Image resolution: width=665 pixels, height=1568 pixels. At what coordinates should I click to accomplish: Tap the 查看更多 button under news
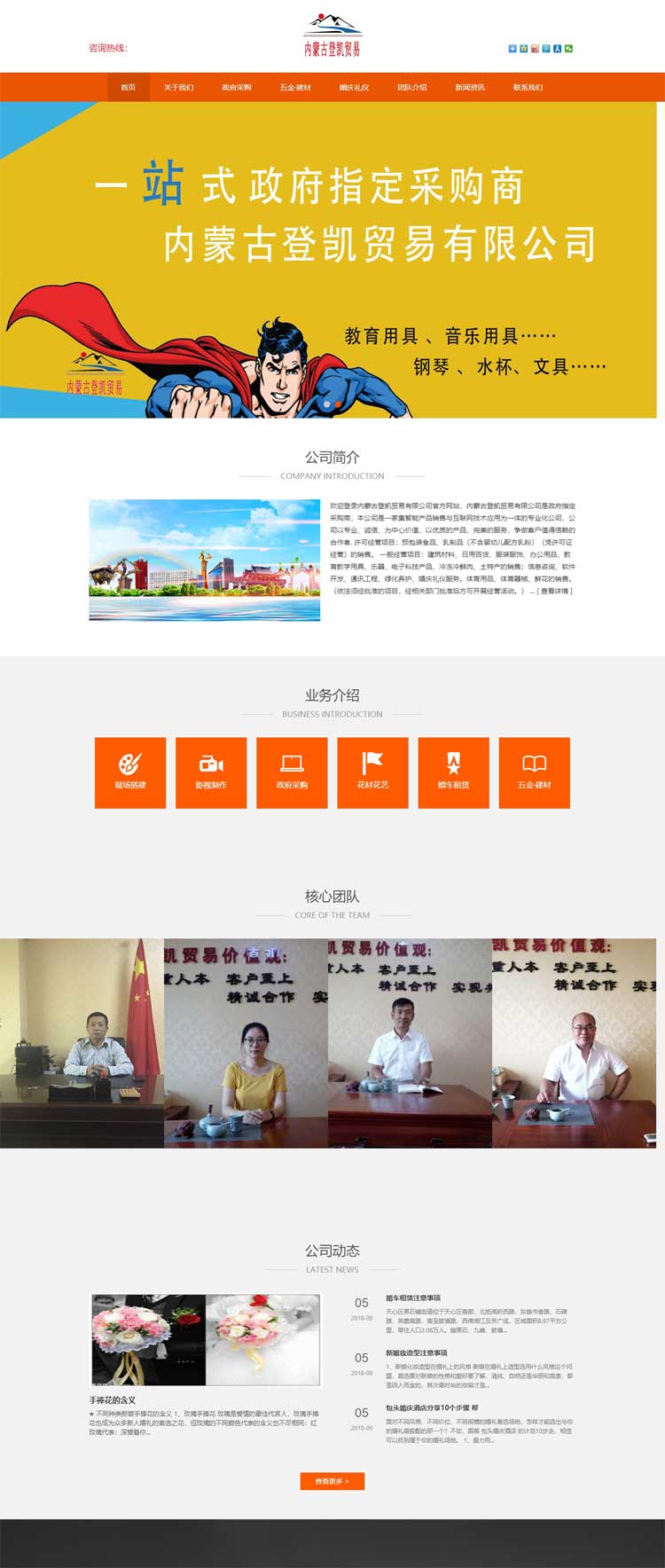click(x=332, y=1481)
